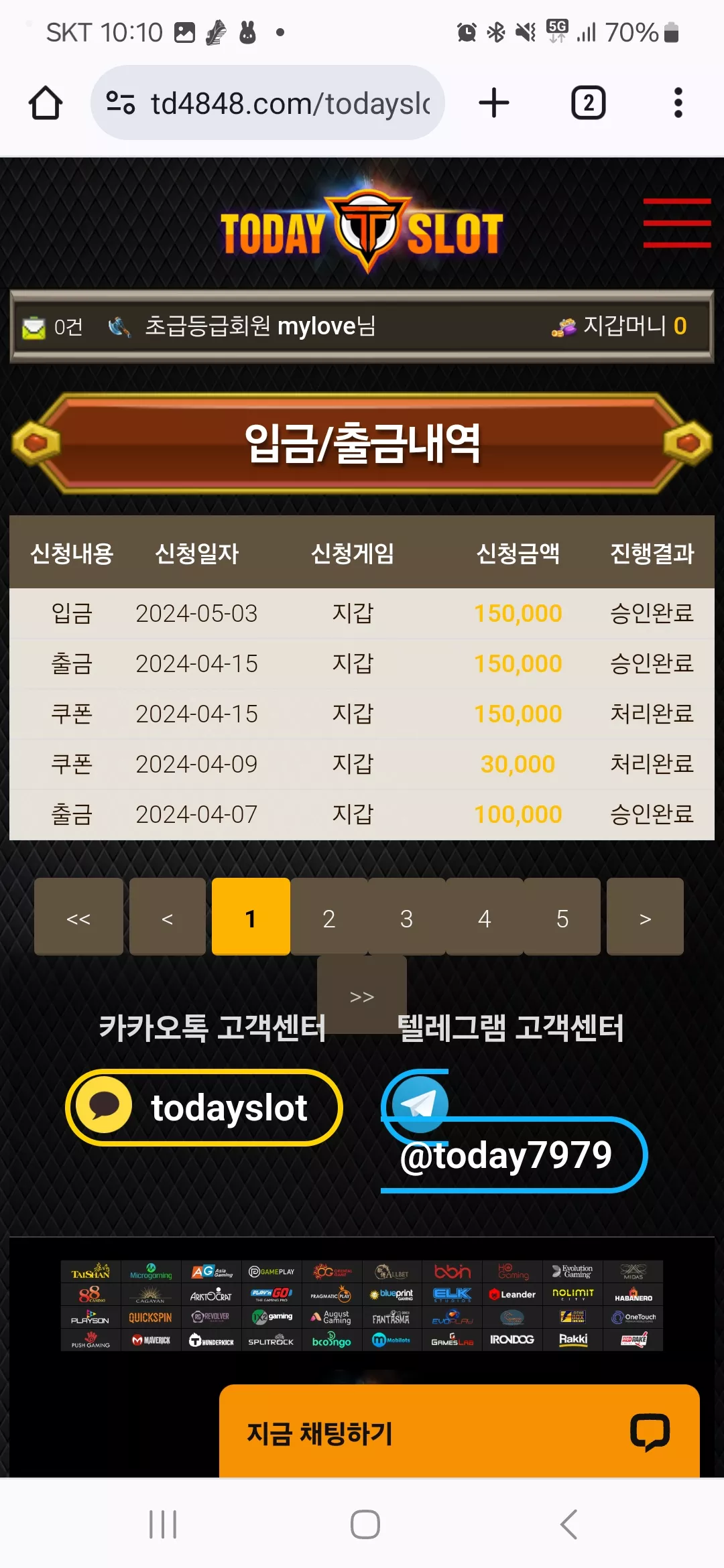Go to page 2 of history
The image size is (724, 1568).
pos(328,917)
